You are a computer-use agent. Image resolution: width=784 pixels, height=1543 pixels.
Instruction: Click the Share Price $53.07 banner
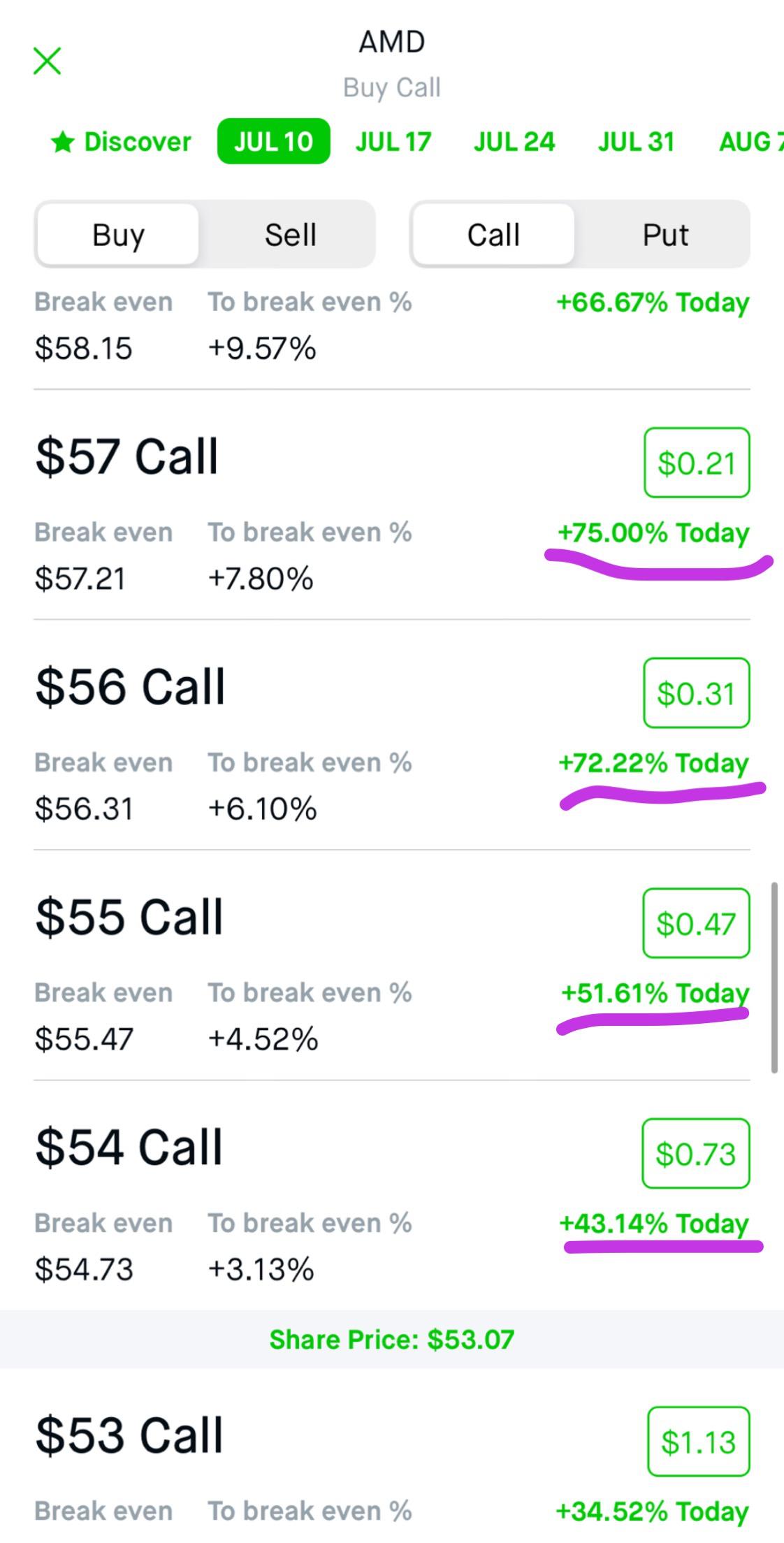392,1339
